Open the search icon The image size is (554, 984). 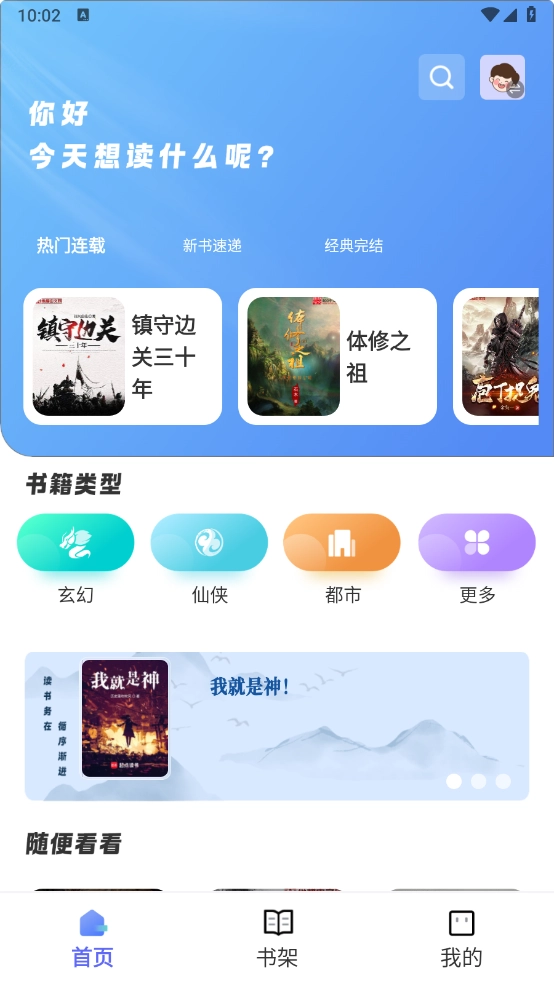[x=442, y=77]
